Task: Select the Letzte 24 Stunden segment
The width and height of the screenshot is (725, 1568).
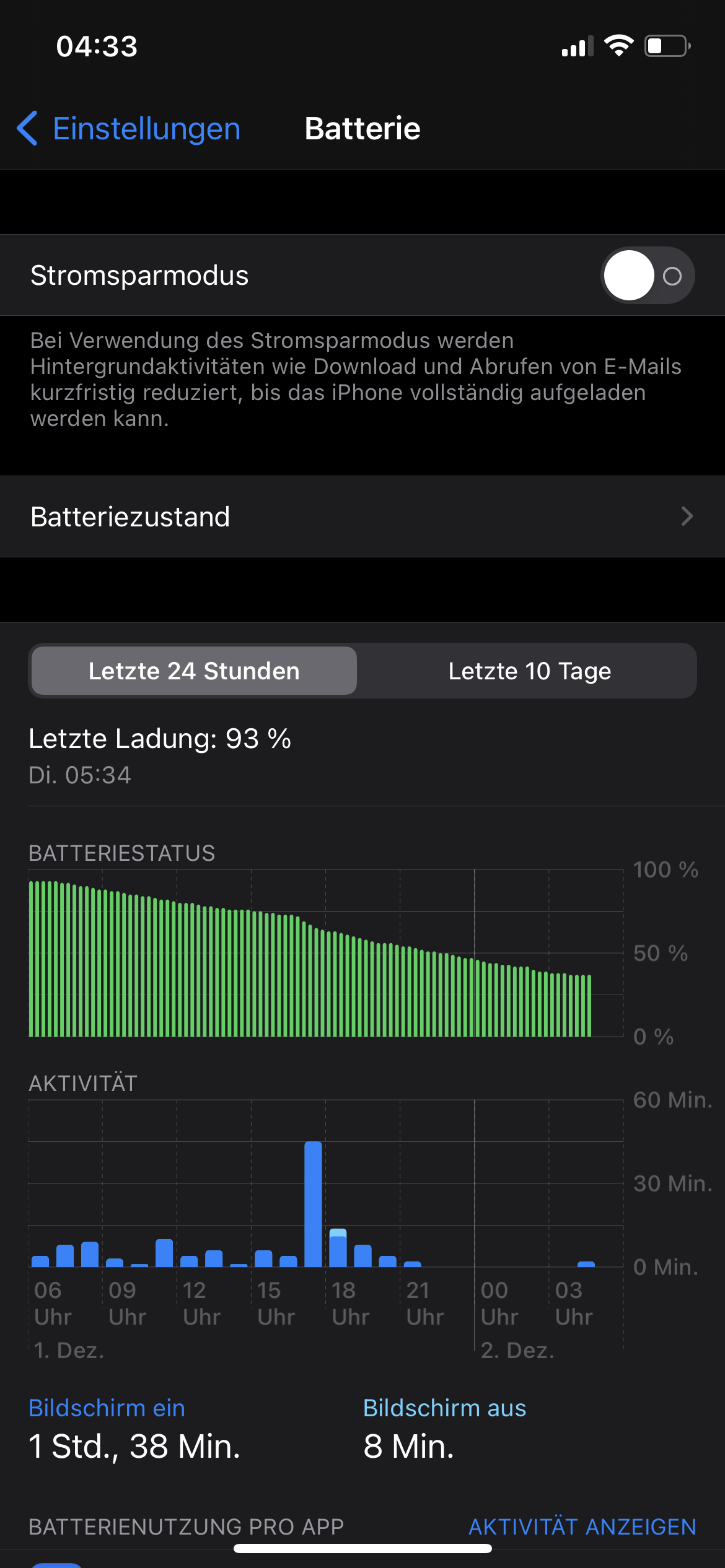Action: [194, 671]
